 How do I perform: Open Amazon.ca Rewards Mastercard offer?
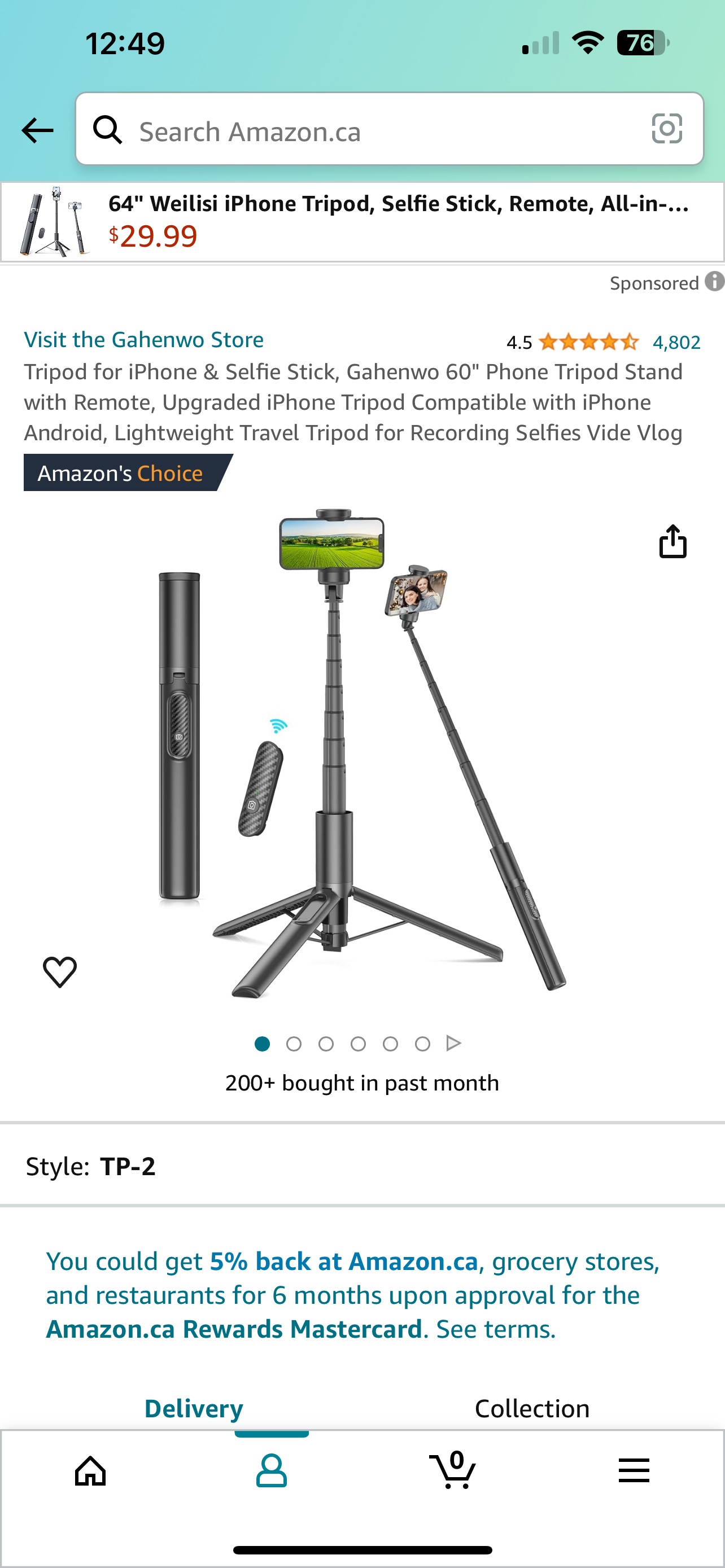[353, 1295]
